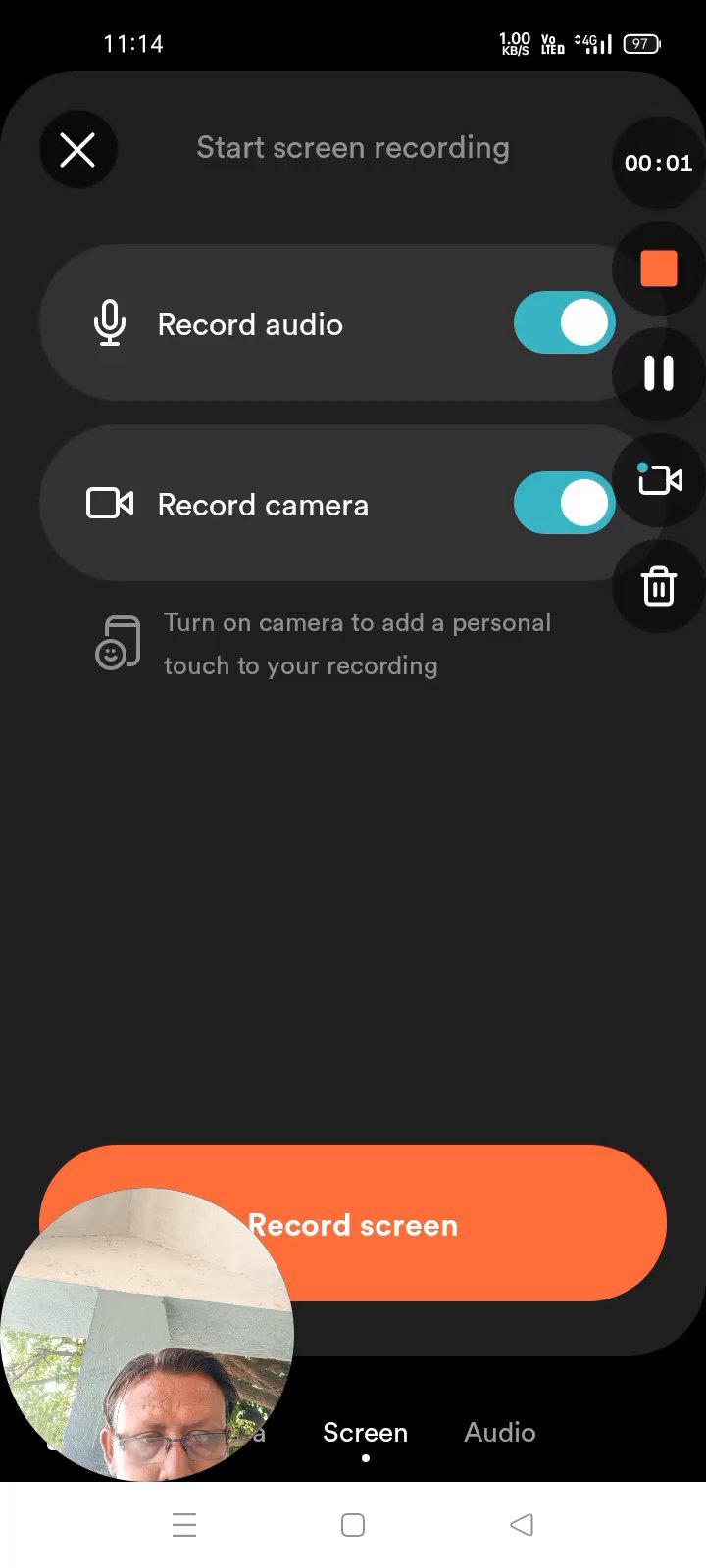Pause the ongoing recording
Screen dimensions: 706x1568
click(x=659, y=373)
